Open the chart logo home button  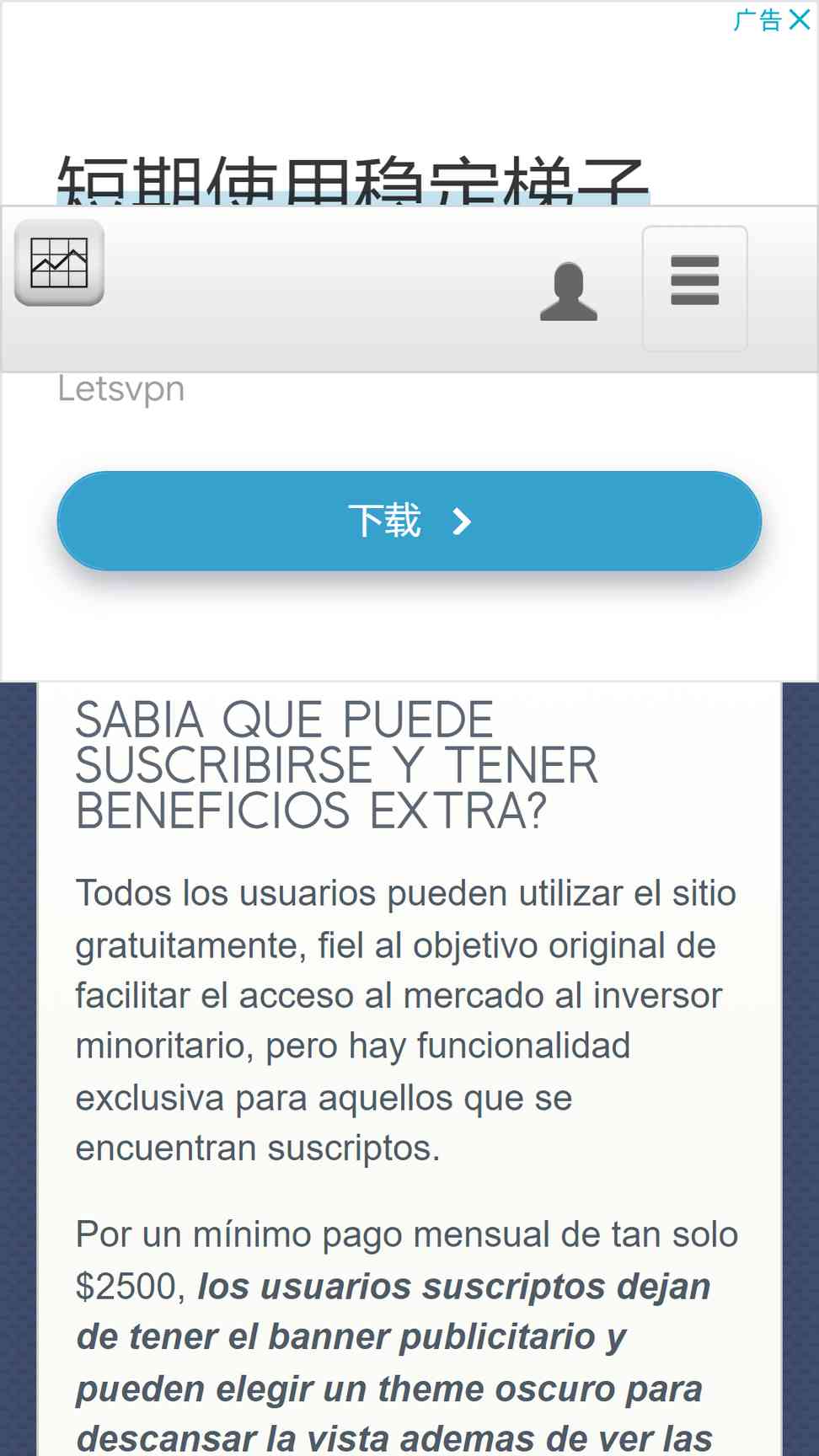click(x=59, y=262)
